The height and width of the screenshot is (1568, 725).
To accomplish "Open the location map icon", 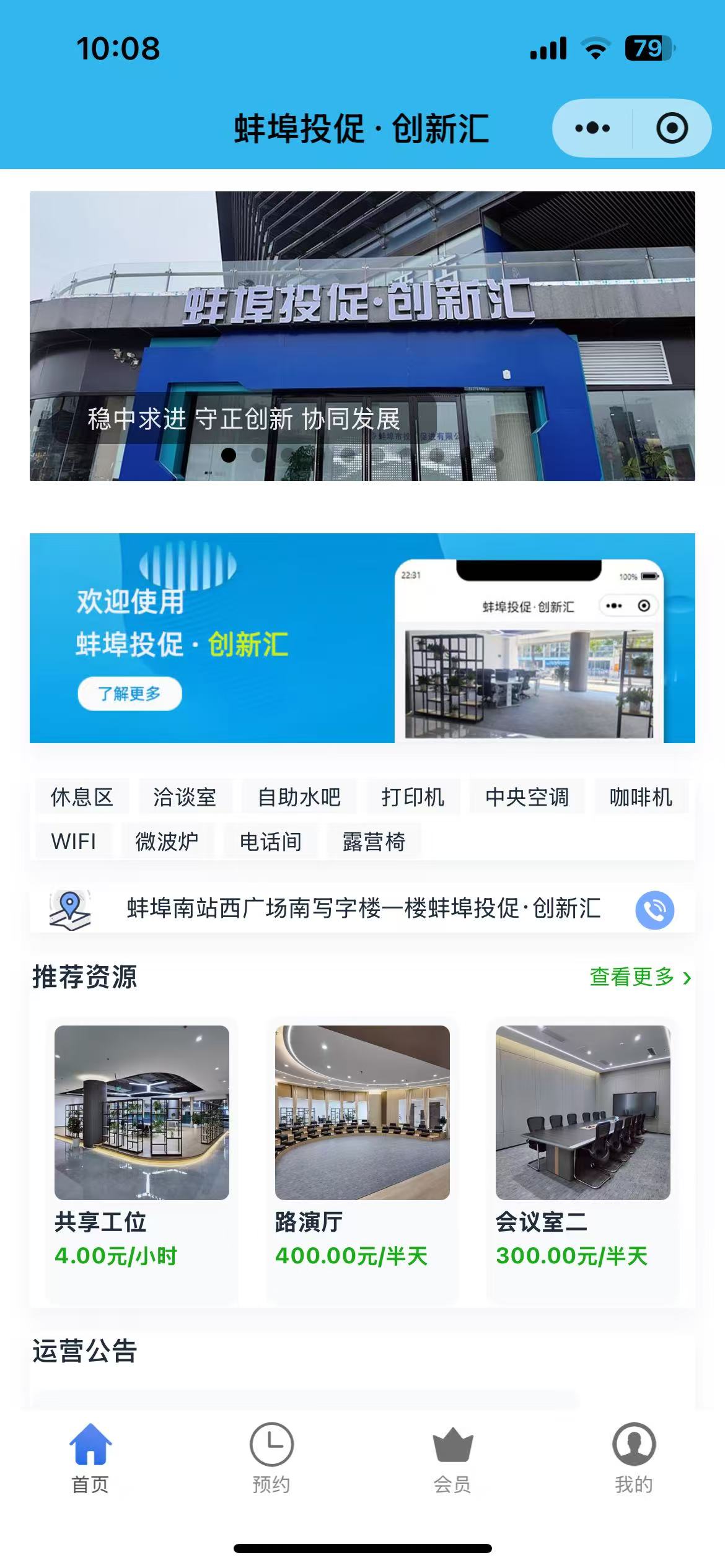I will point(70,910).
